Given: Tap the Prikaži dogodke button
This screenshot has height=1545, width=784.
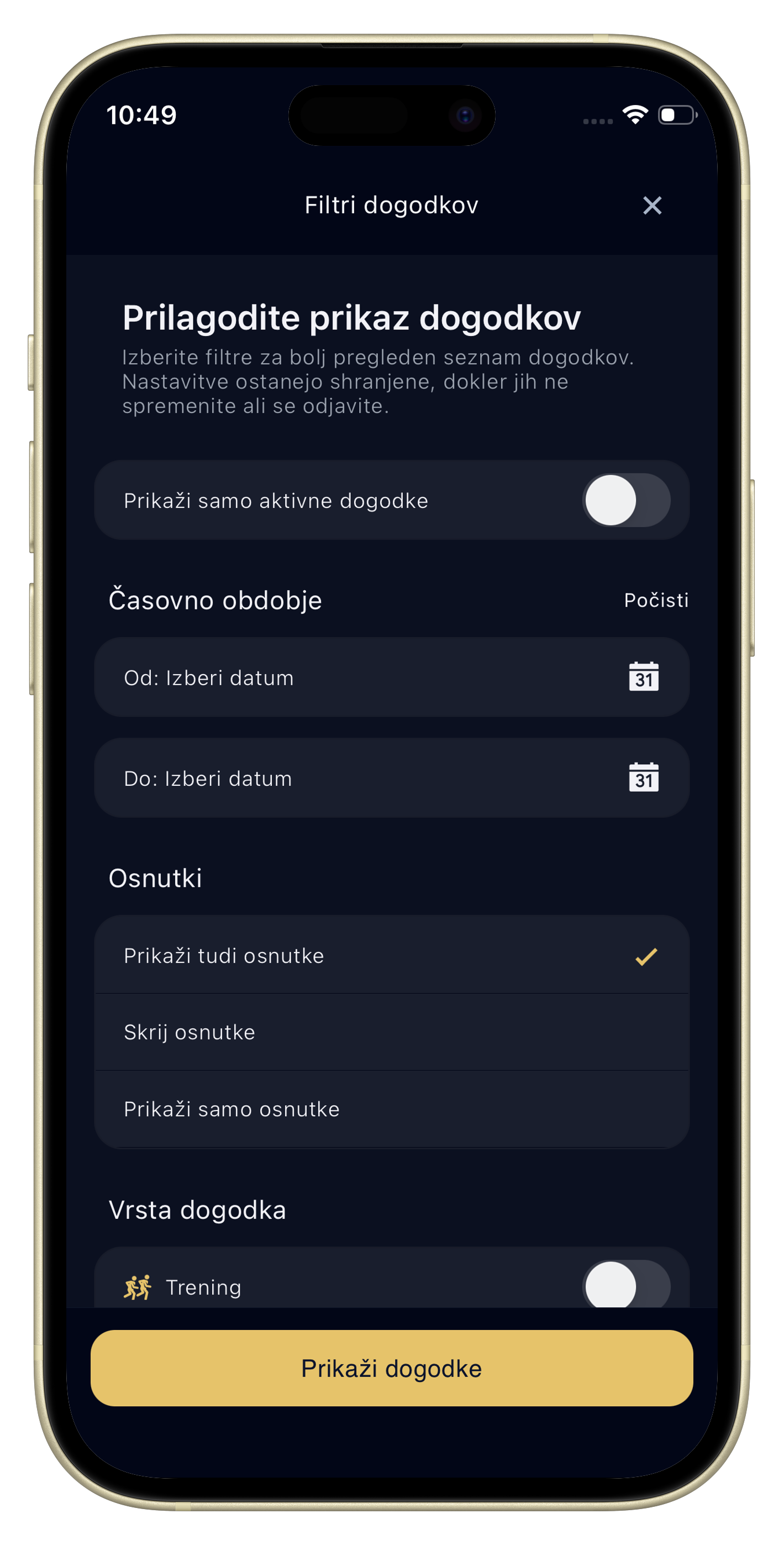Looking at the screenshot, I should (x=391, y=1369).
